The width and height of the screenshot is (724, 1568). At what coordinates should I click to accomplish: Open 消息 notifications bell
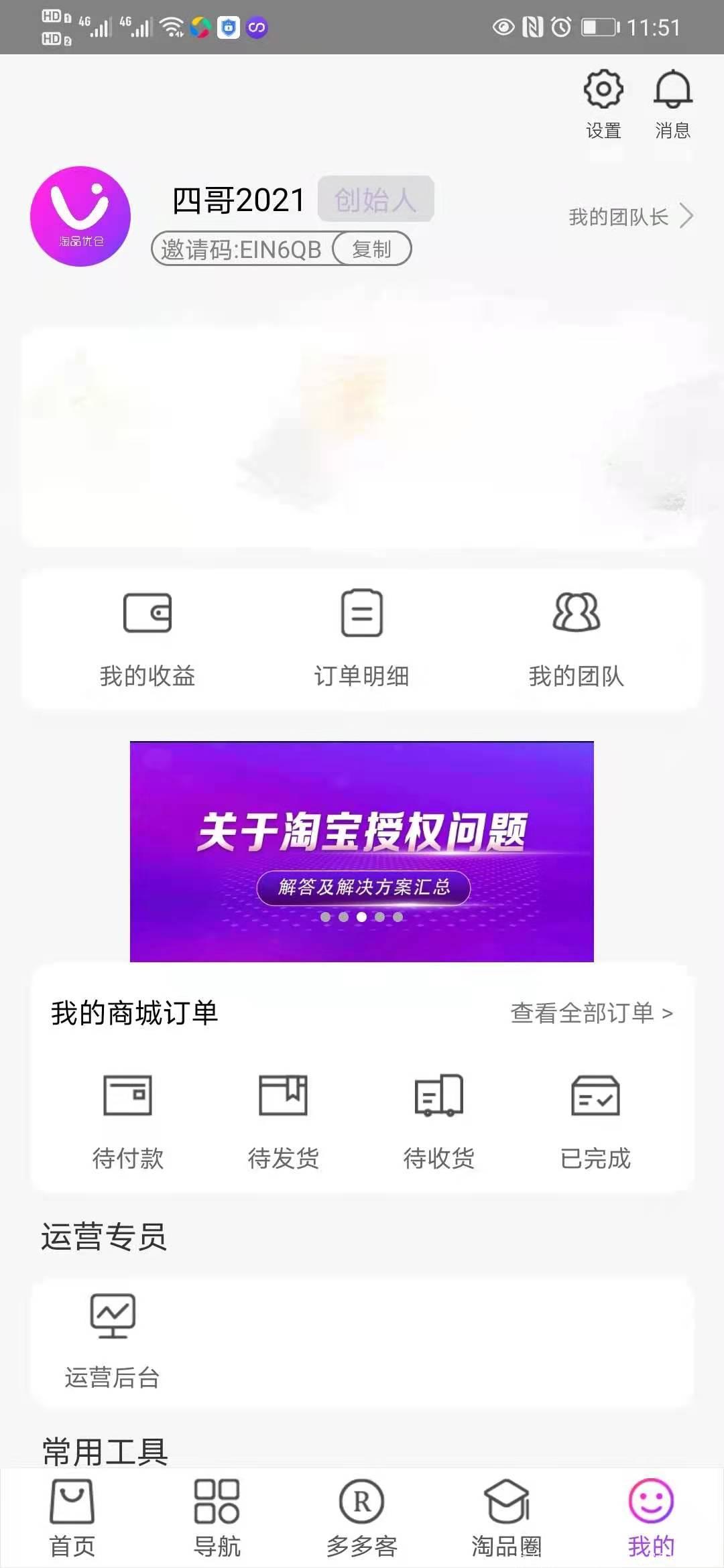tap(672, 103)
